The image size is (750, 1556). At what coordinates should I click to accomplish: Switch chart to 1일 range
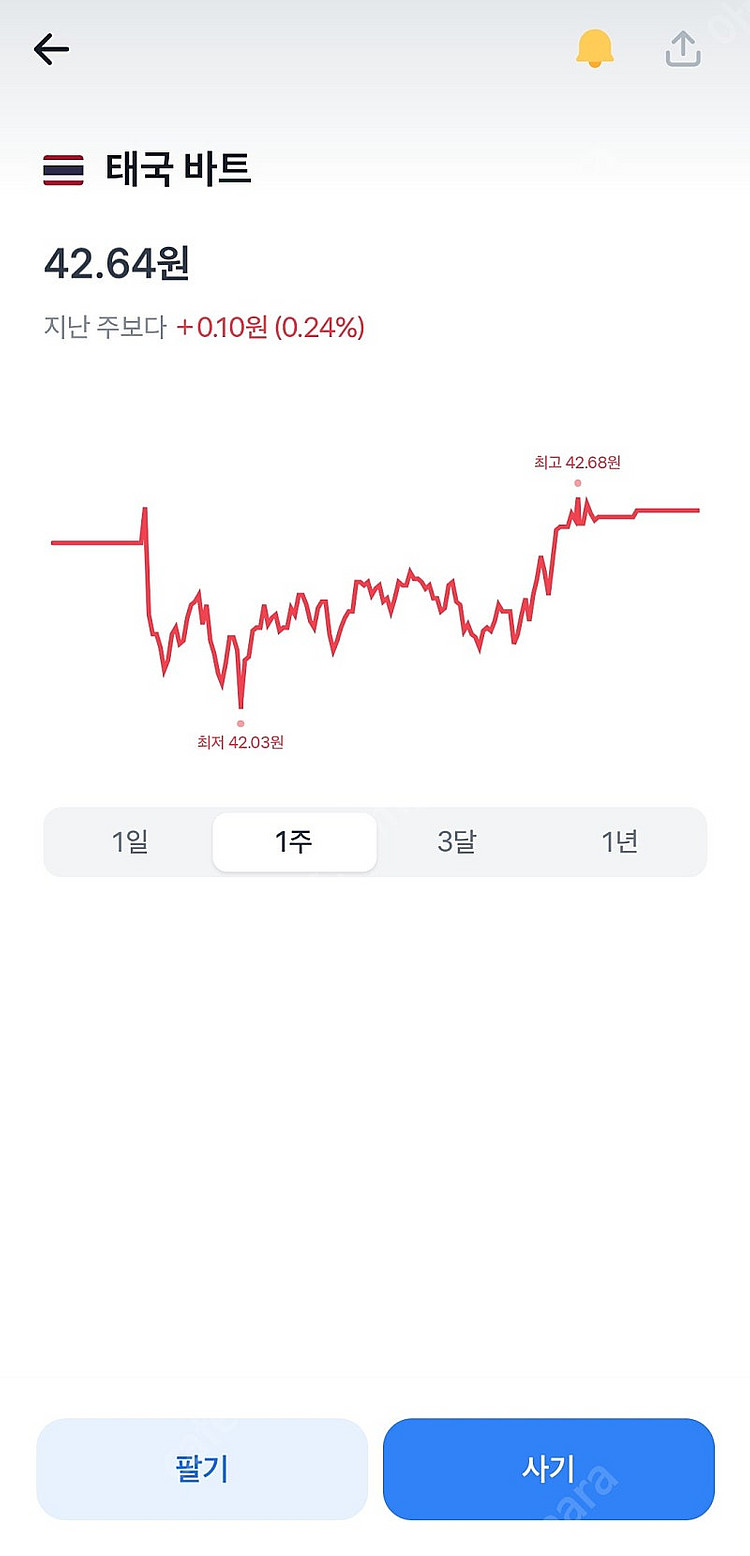130,842
